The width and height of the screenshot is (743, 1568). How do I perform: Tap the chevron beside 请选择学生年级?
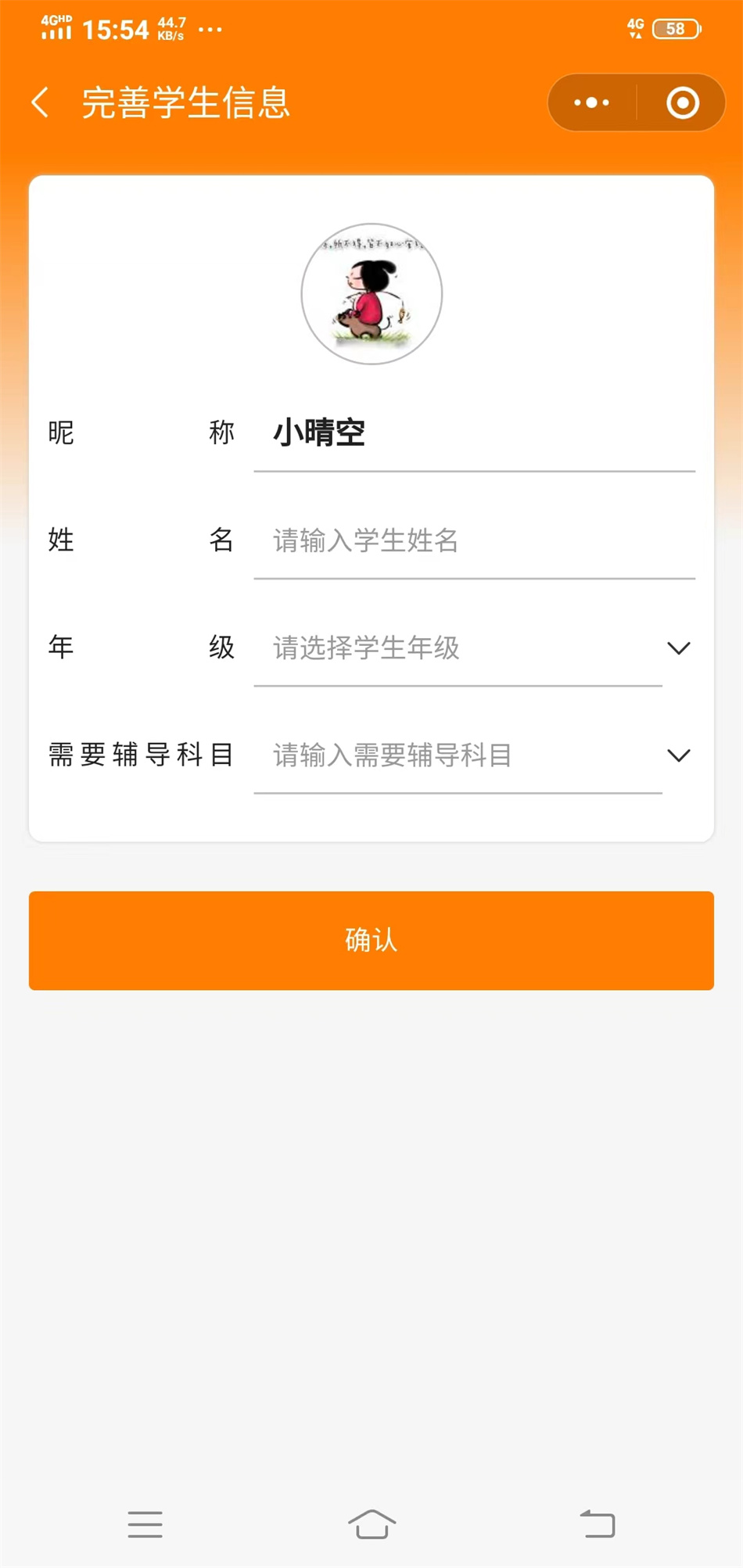(678, 648)
